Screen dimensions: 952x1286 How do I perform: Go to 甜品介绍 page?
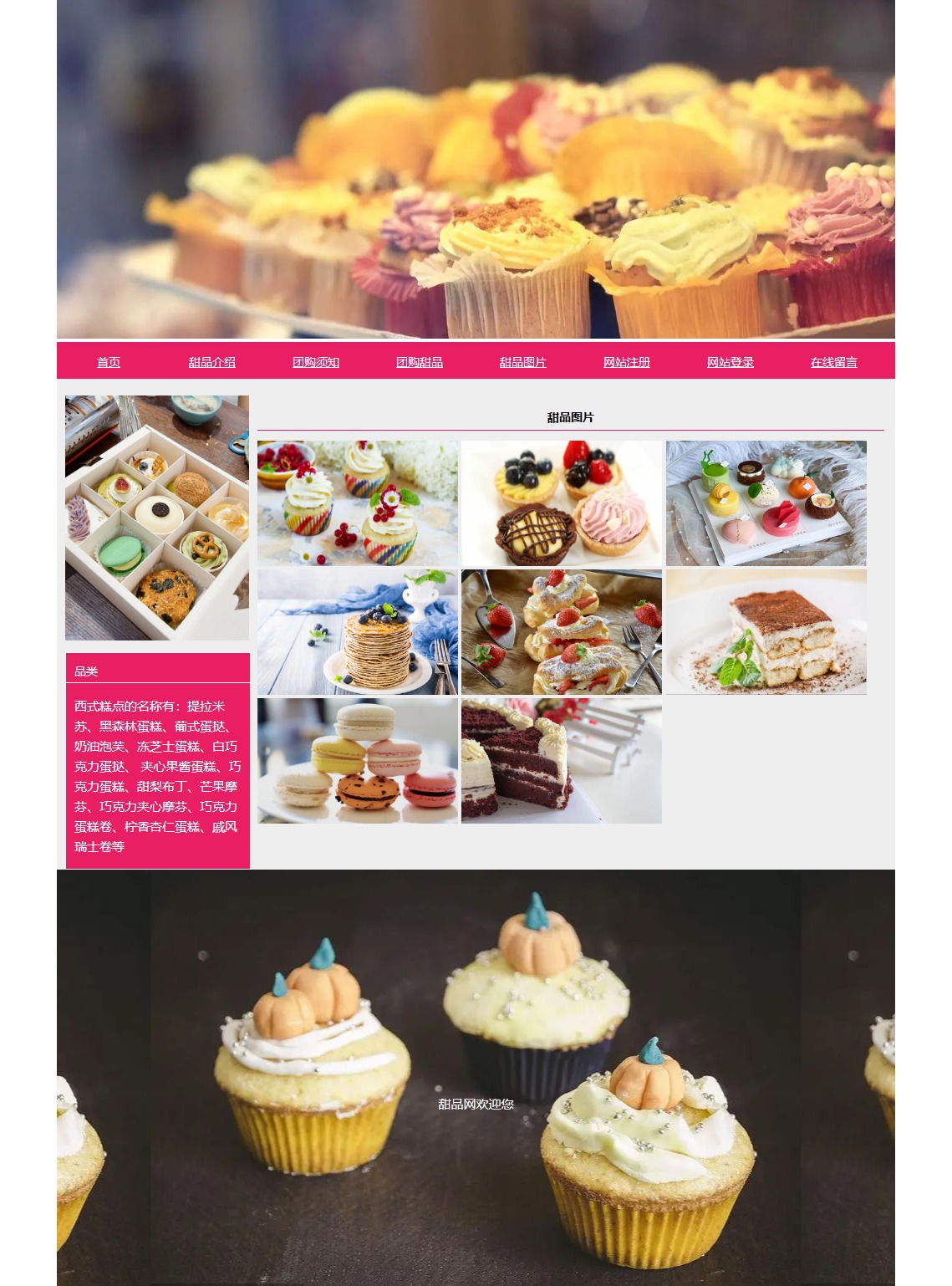coord(212,362)
